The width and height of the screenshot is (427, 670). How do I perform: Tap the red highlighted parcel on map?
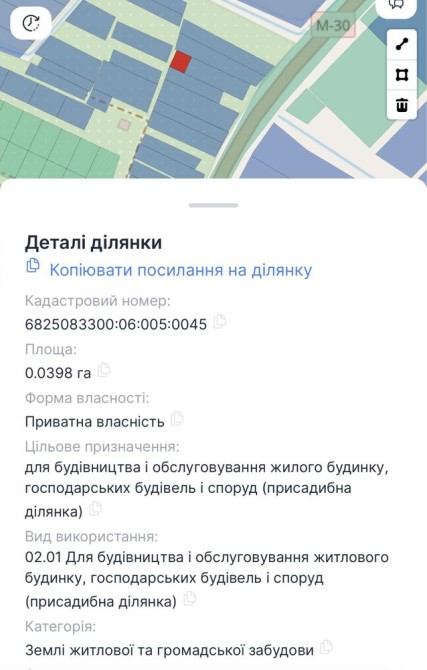click(180, 62)
